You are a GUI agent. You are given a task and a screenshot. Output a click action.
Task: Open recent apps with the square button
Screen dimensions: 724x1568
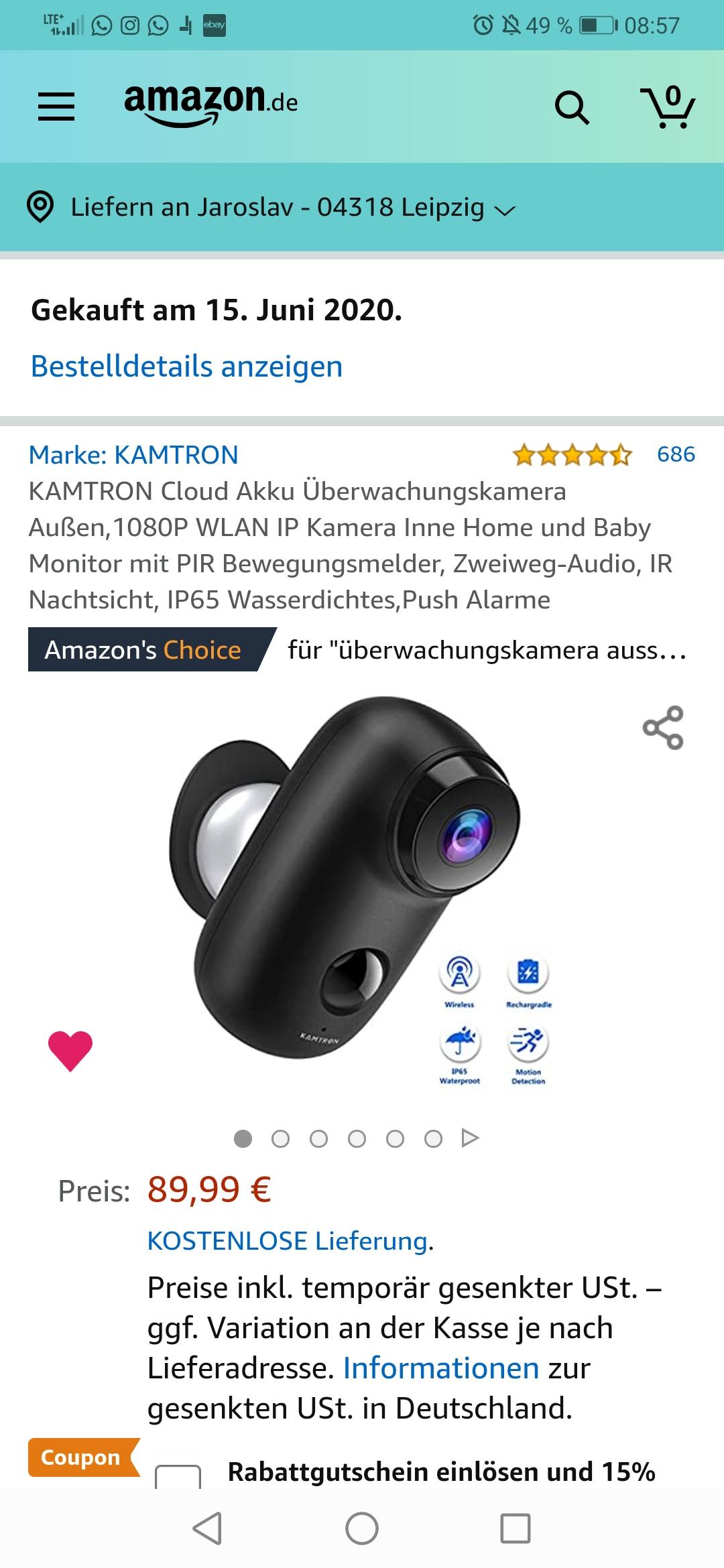(x=516, y=1528)
